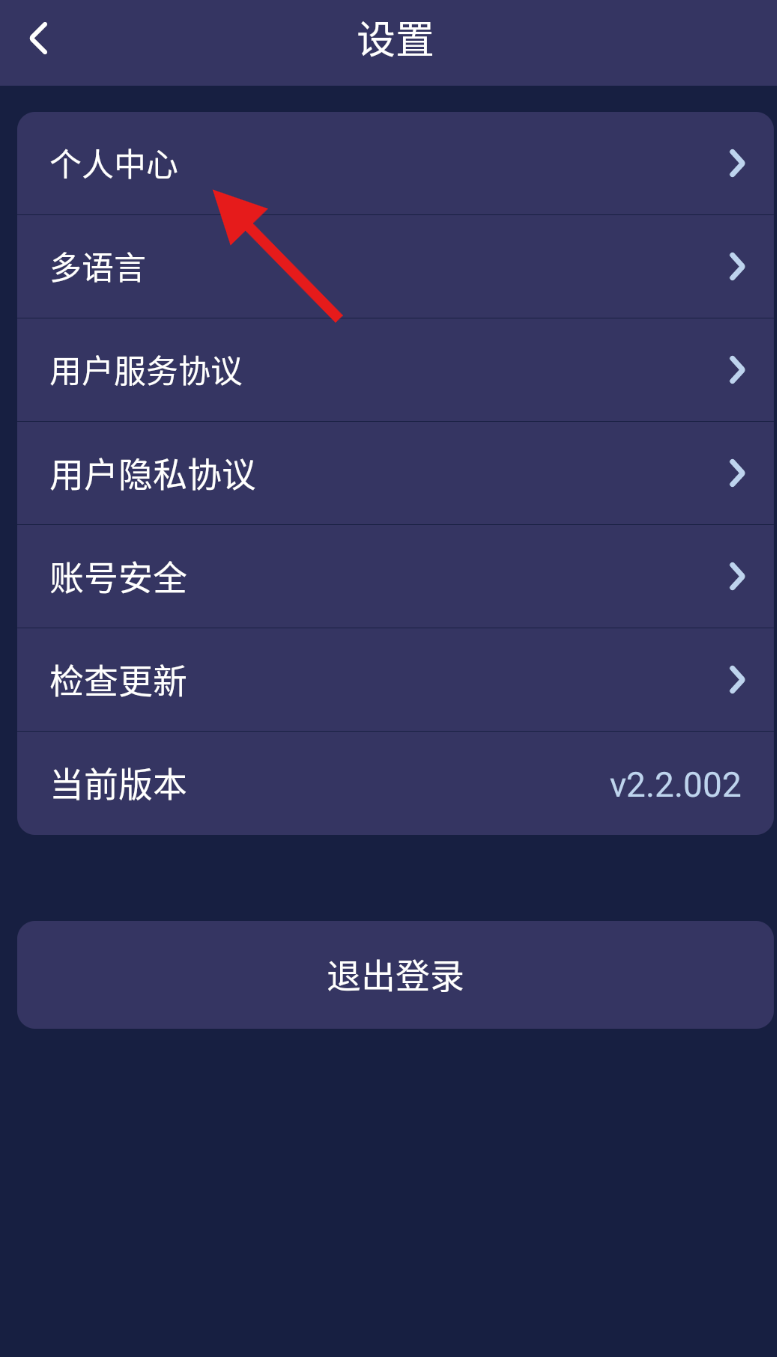Go back from the 设置 screen
This screenshot has width=777, height=1357.
tap(39, 40)
